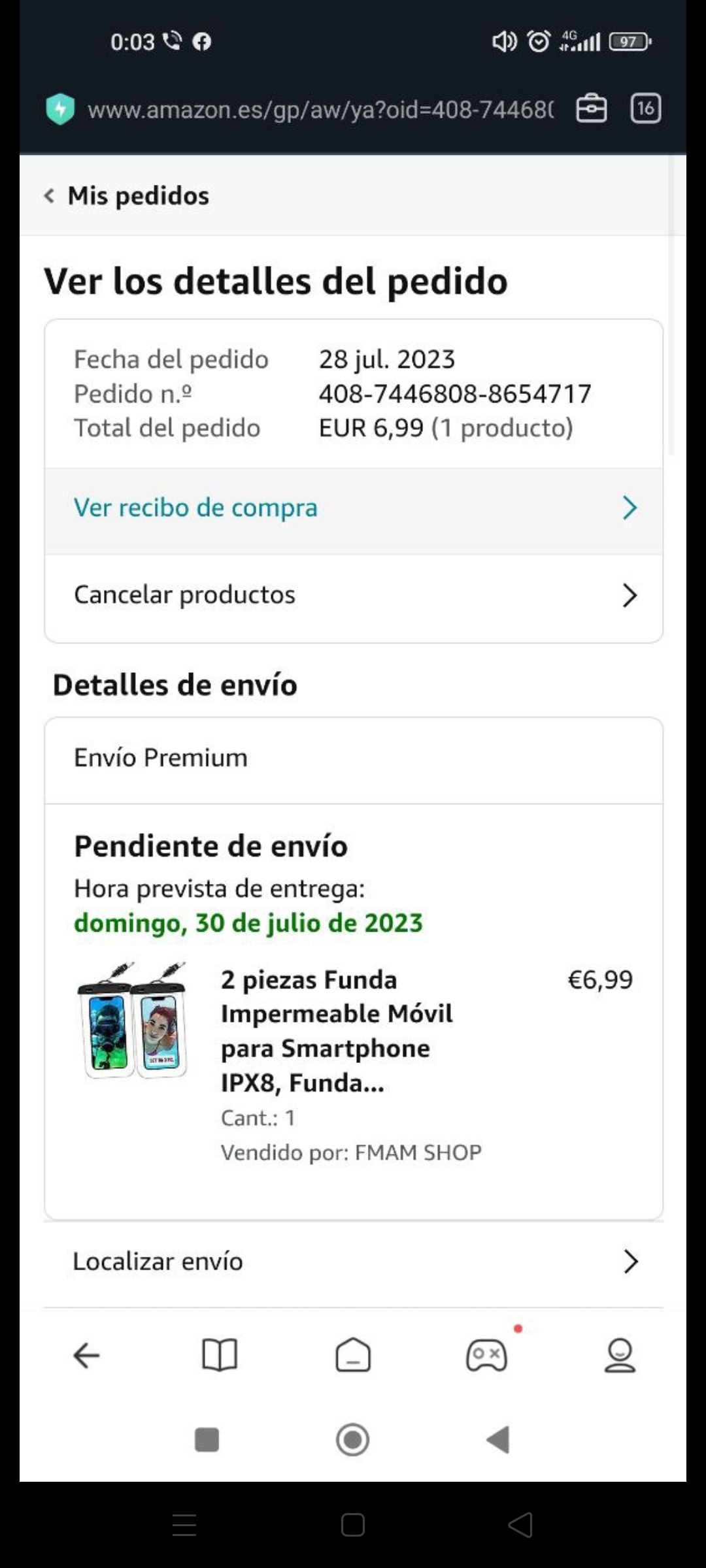
Task: Go back using the browser's left arrow
Action: [x=86, y=1356]
